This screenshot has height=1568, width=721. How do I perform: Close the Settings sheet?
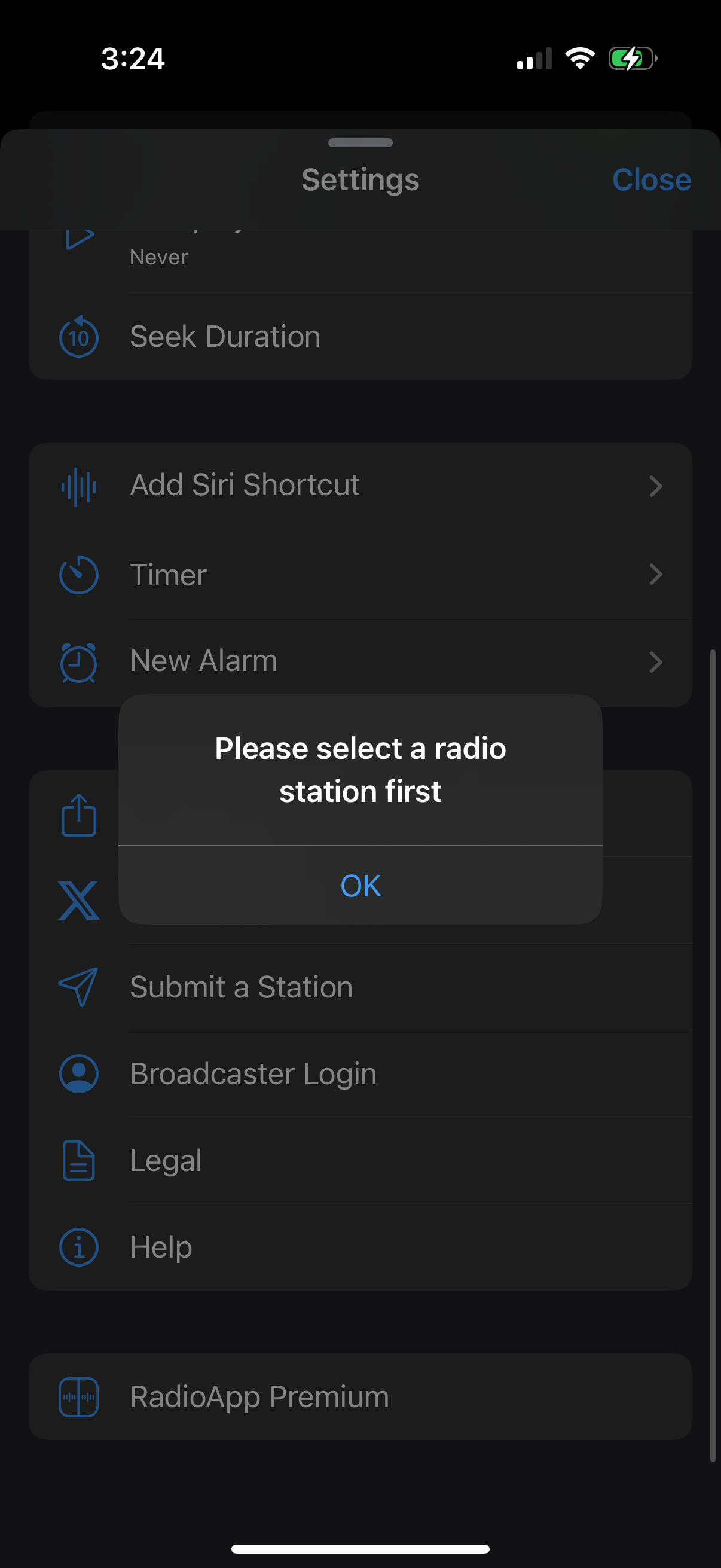[651, 179]
